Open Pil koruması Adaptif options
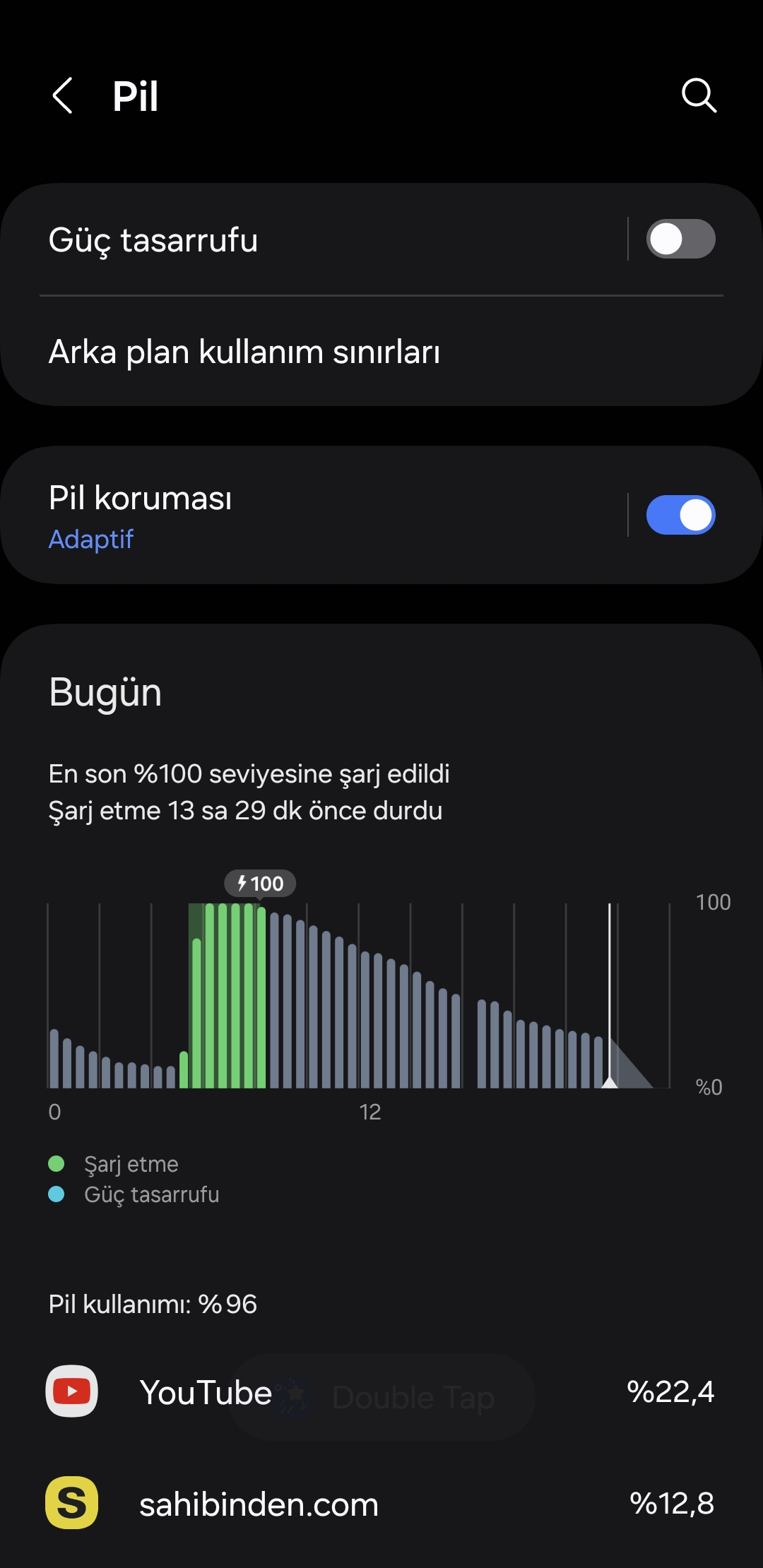This screenshot has width=763, height=1568. click(x=314, y=516)
